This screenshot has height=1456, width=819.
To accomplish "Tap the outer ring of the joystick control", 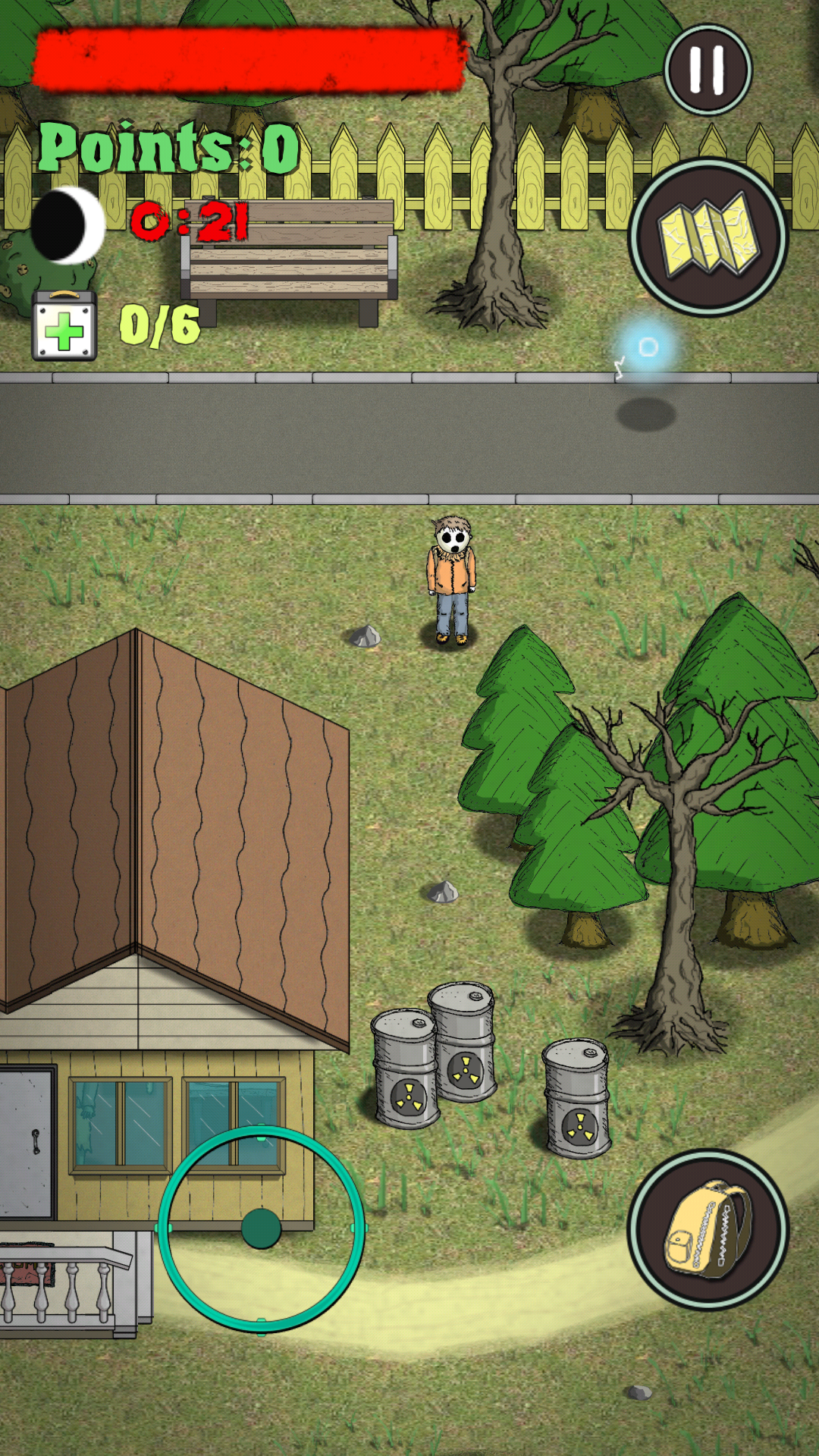I will point(261,1128).
